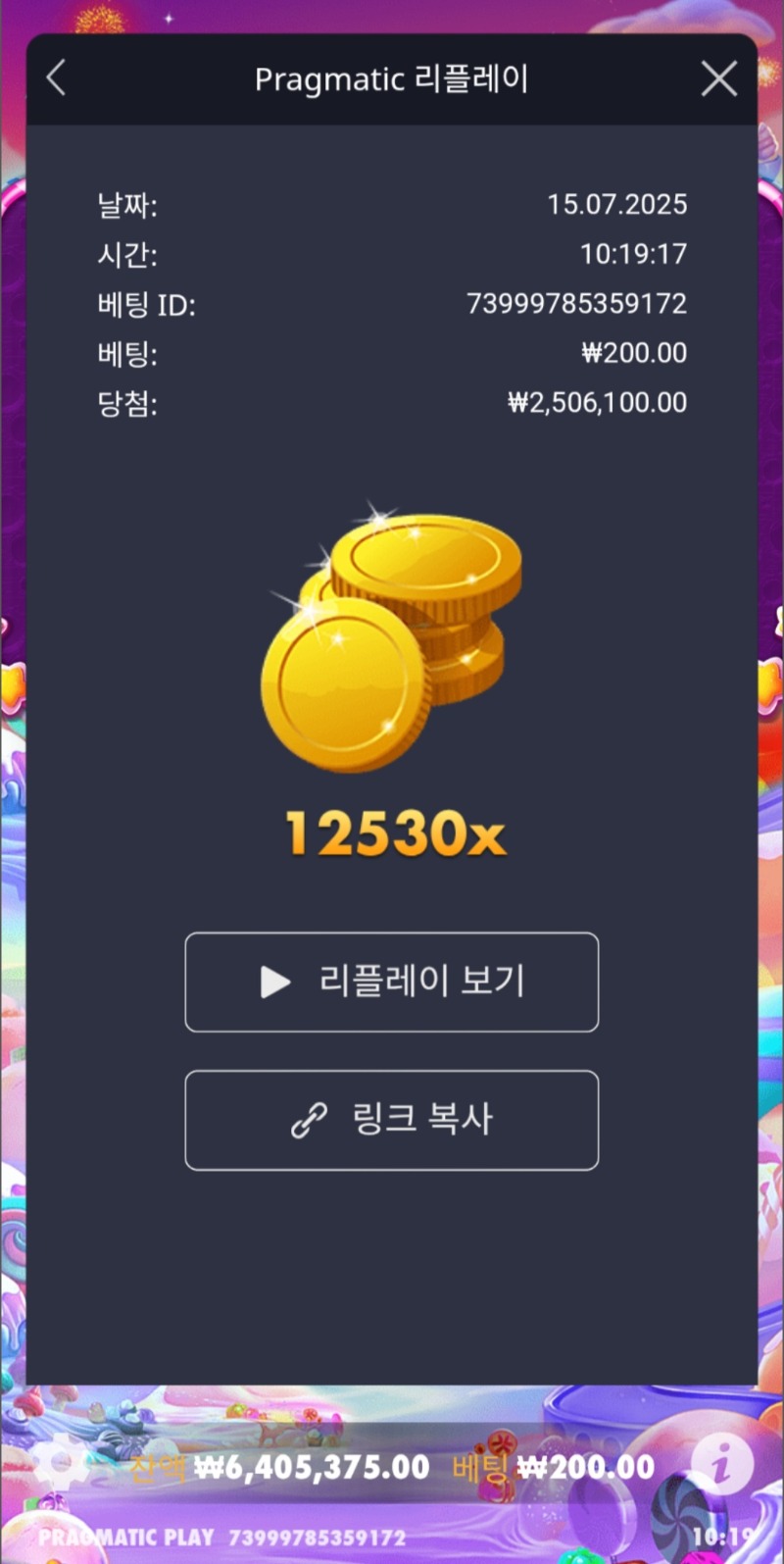
Task: Tap the 리플레이 보기 button
Action: tap(392, 982)
